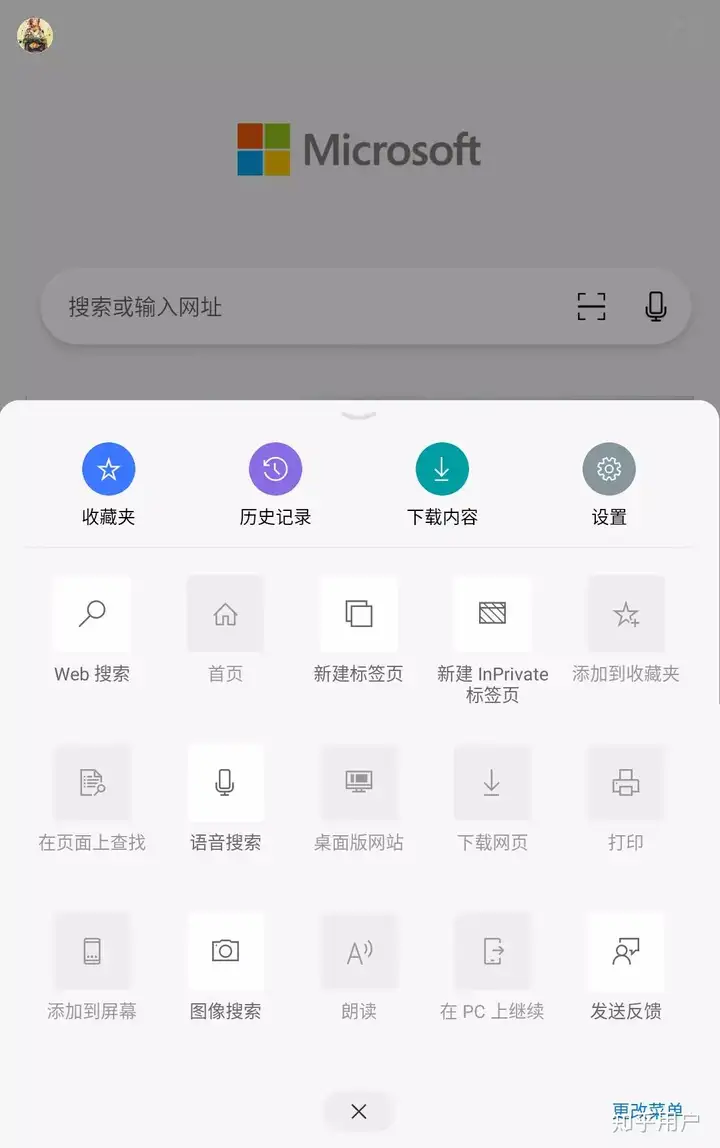Open 收藏夹 favorites
This screenshot has width=720, height=1148.
point(109,470)
